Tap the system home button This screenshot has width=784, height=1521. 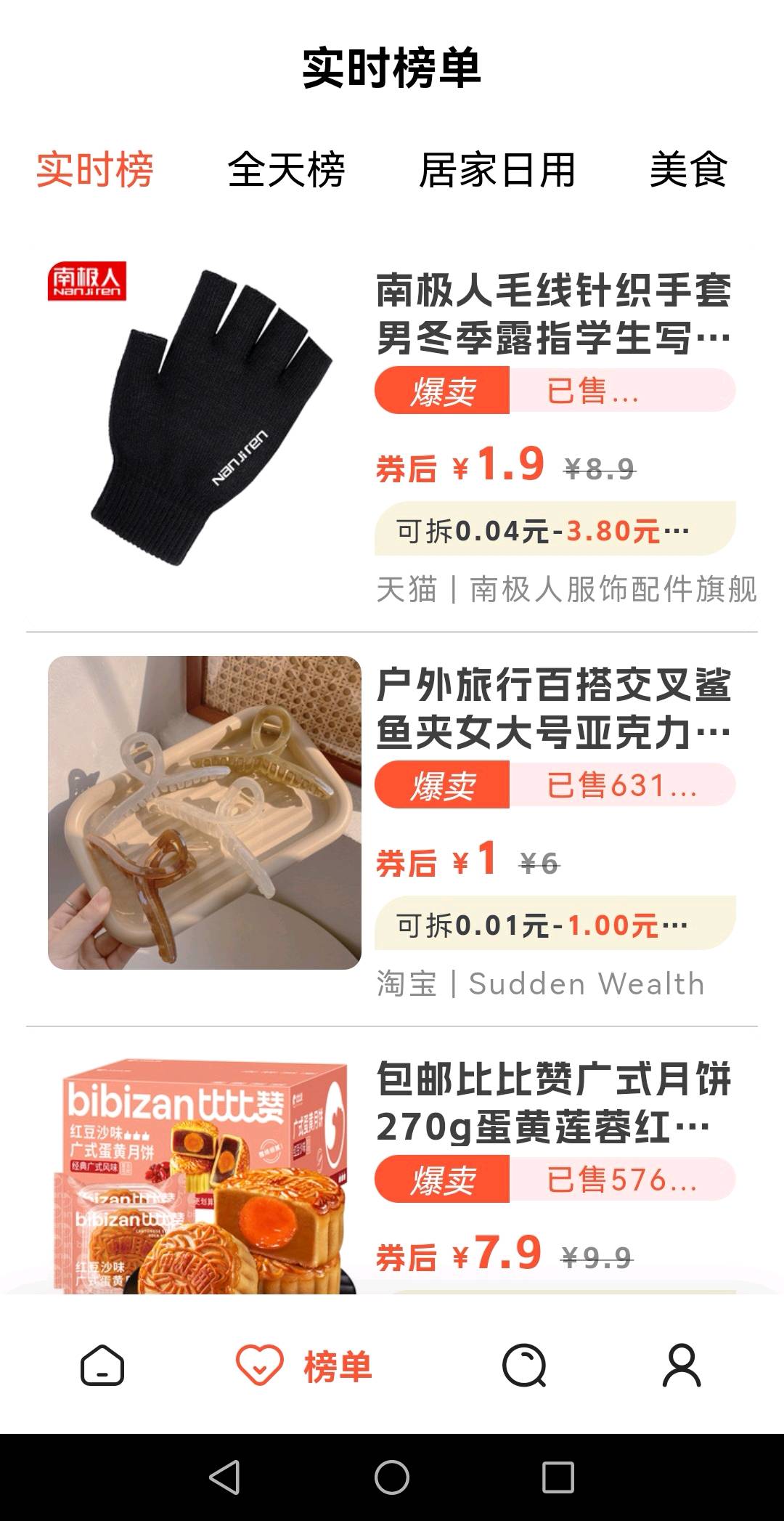[392, 1477]
